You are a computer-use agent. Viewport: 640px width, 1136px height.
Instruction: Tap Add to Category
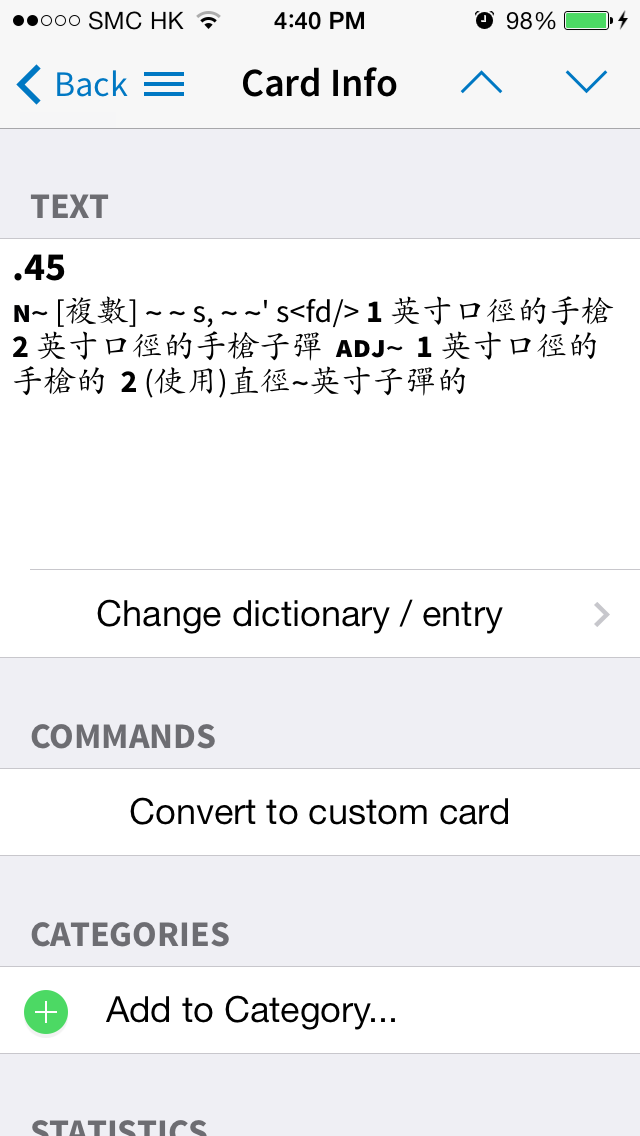(x=320, y=1010)
